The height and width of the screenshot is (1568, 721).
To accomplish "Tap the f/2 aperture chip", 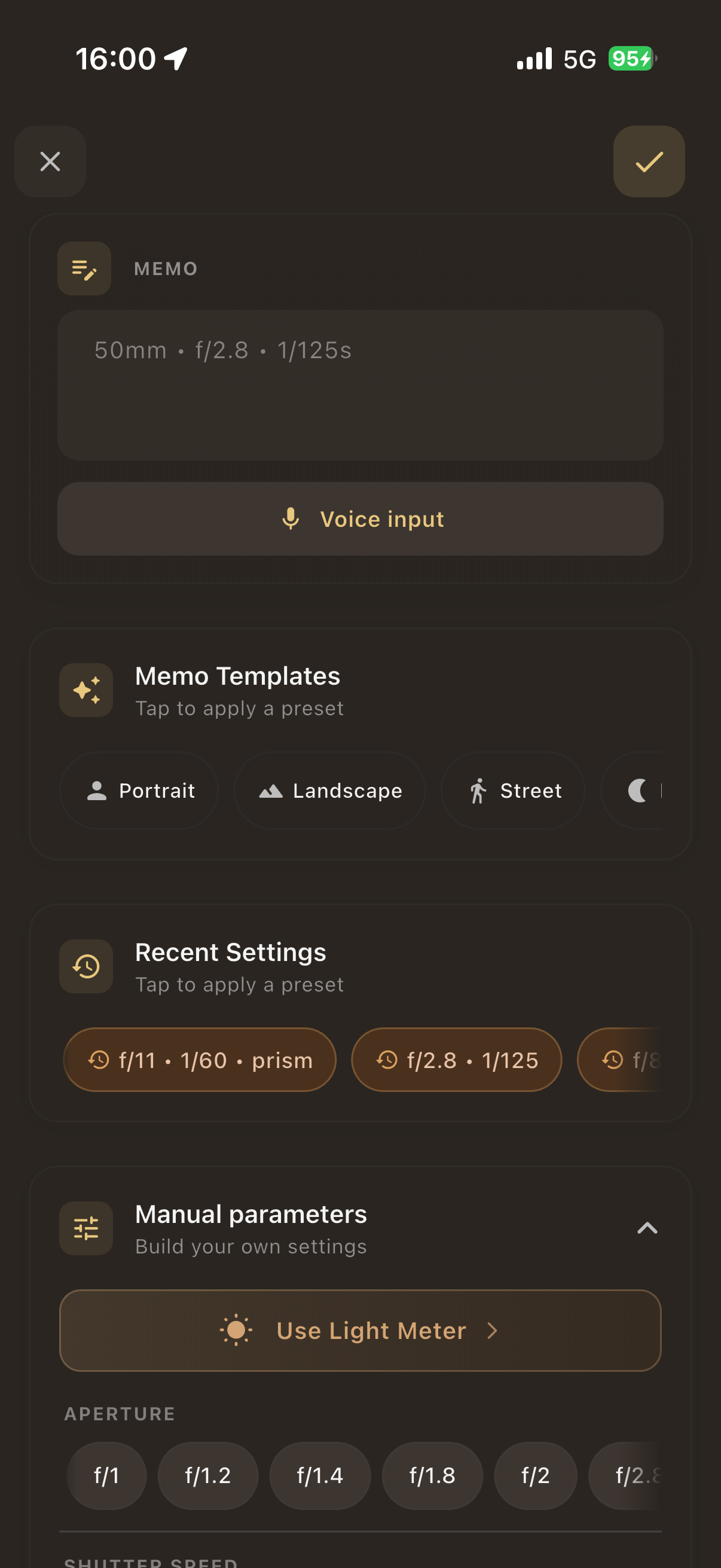I will click(x=535, y=1475).
